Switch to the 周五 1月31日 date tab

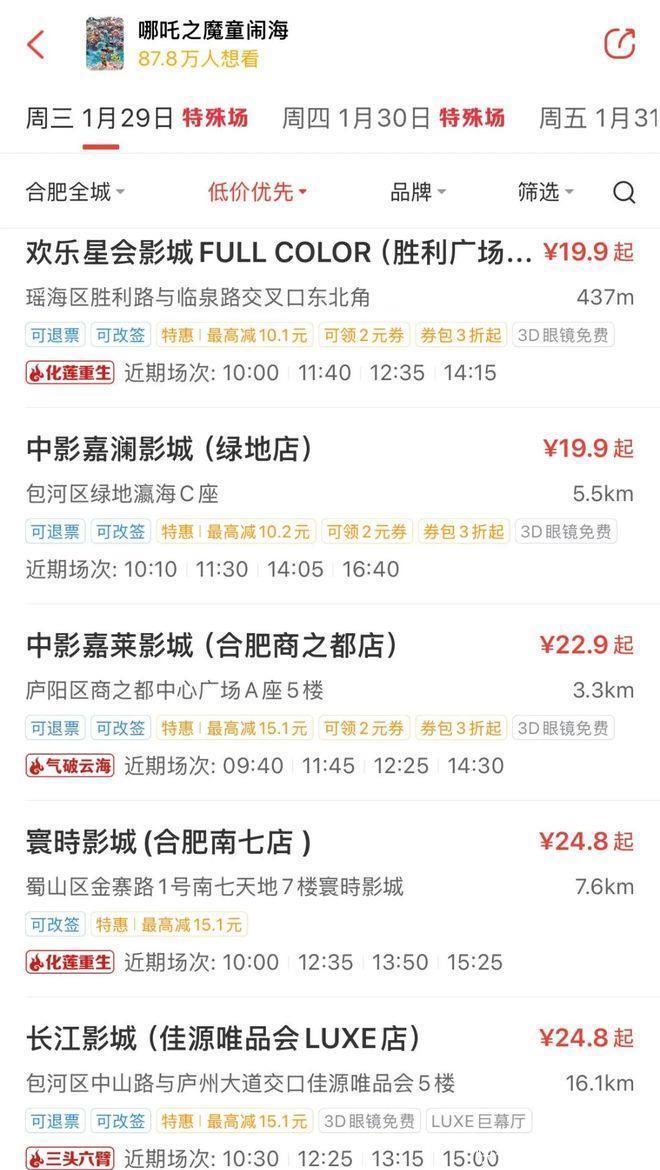(598, 118)
